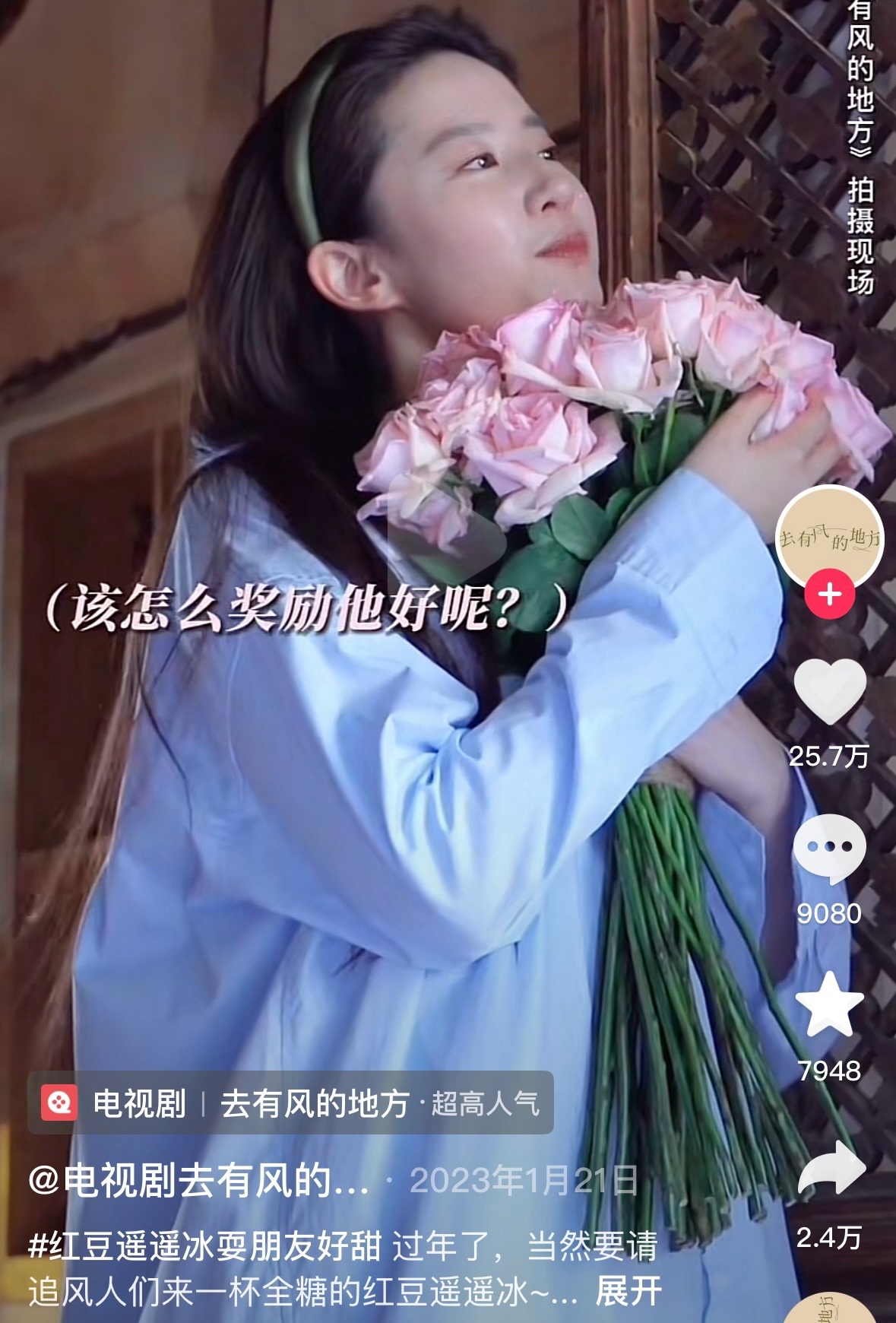Open the 电视剧 去有风的地方 series tag
The height and width of the screenshot is (1323, 896).
click(290, 1103)
